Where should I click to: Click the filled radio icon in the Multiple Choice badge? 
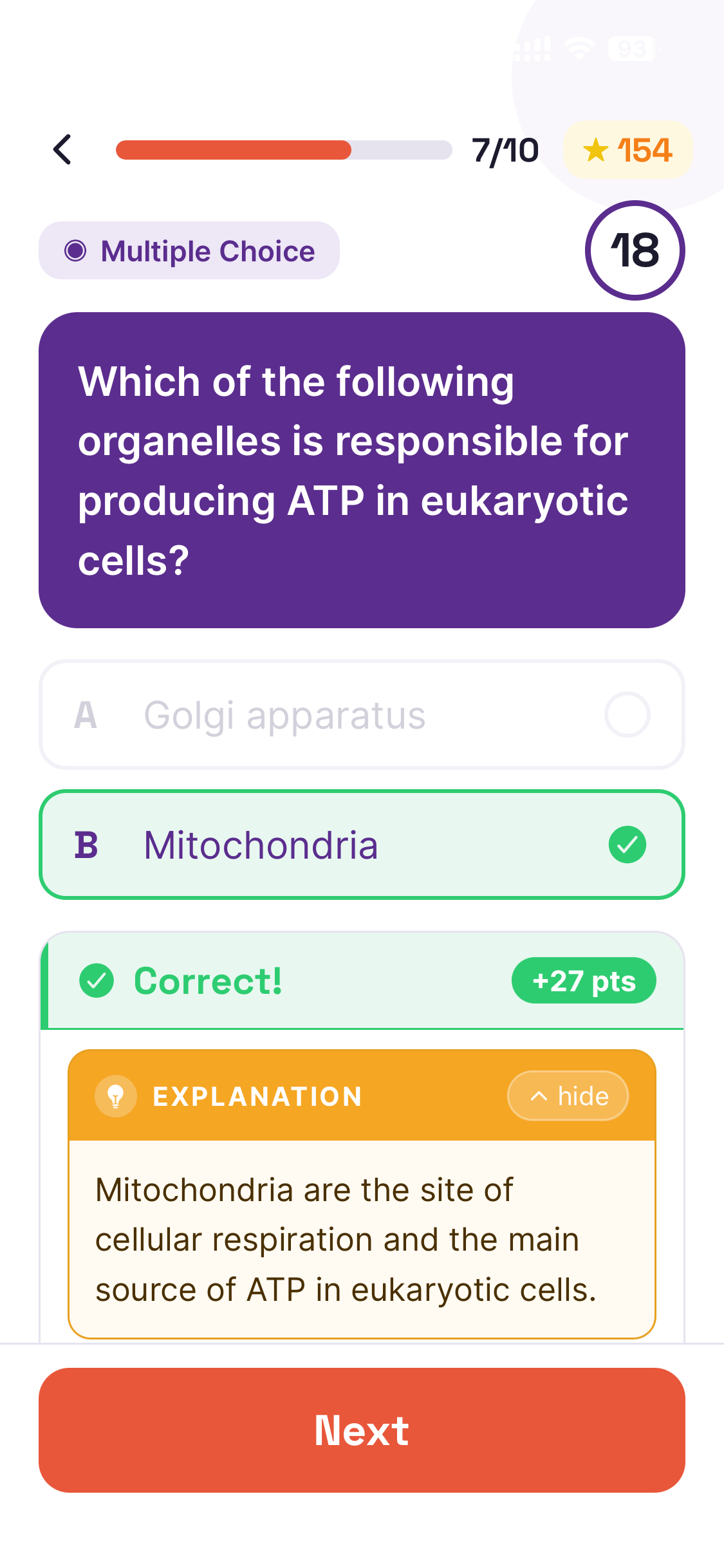(x=75, y=250)
